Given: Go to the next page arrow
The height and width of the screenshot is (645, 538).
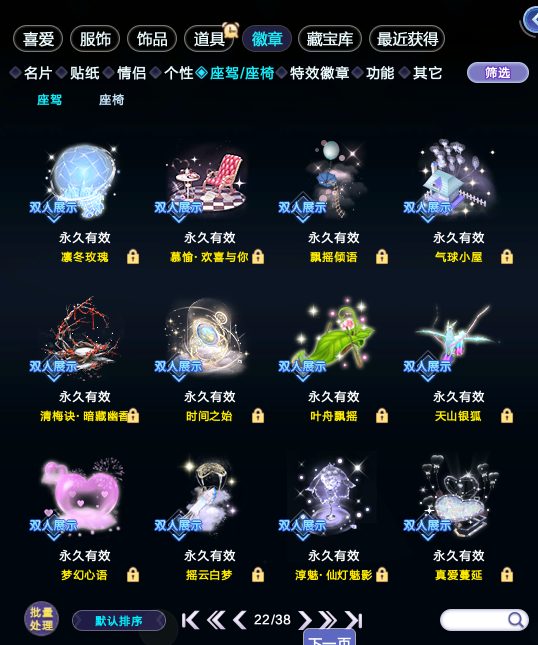Looking at the screenshot, I should [305, 620].
